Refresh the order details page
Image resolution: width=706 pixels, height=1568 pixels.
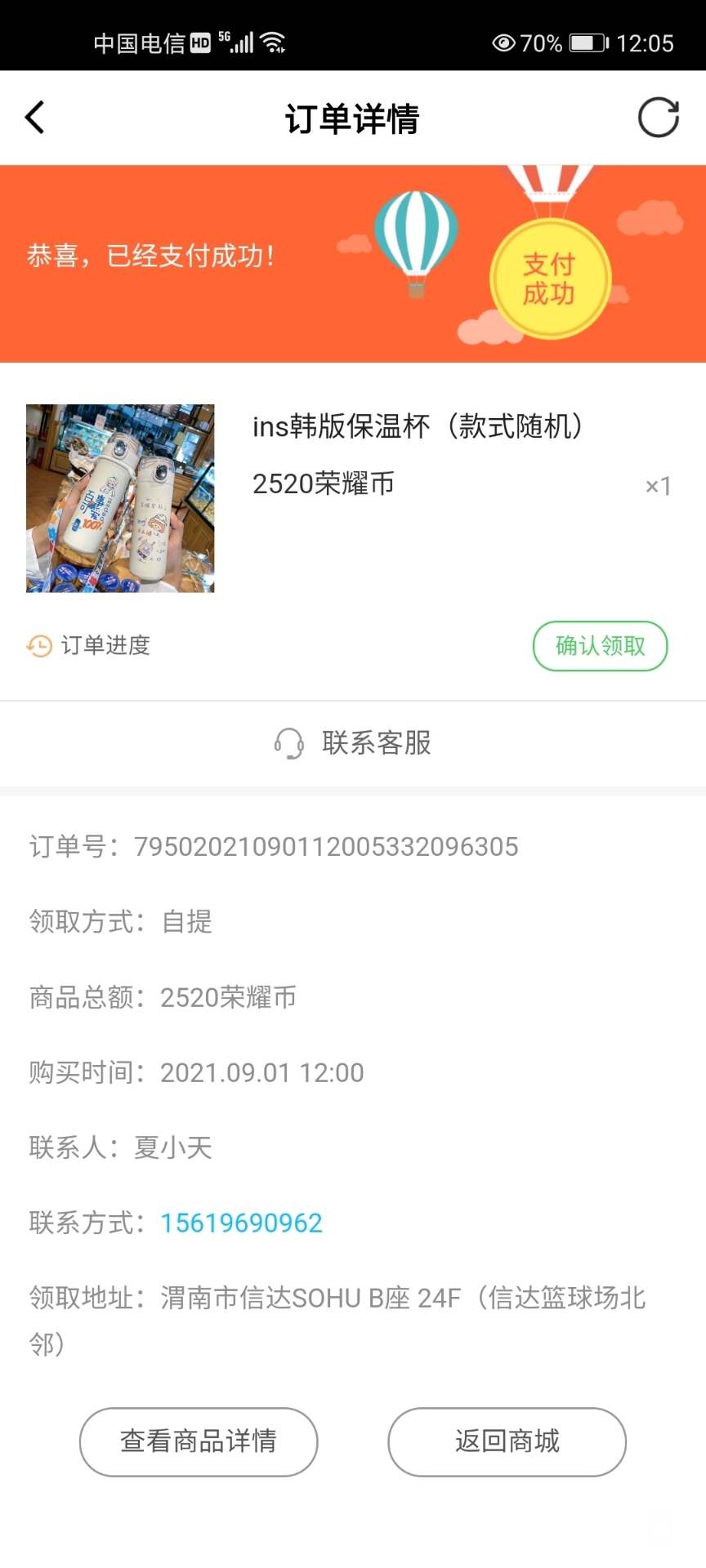point(658,118)
